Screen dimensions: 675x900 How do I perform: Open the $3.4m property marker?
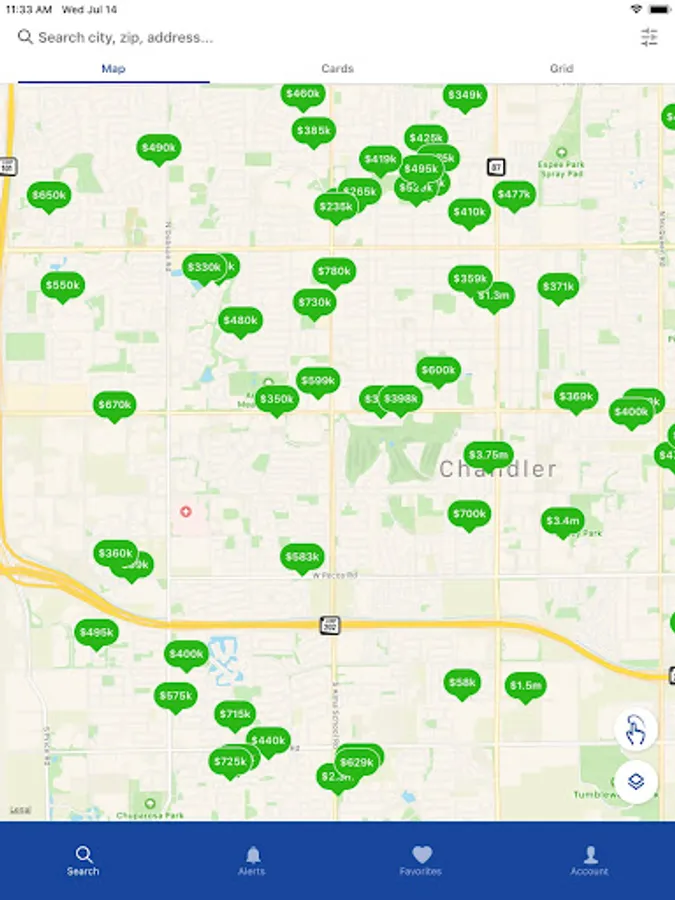click(x=563, y=521)
